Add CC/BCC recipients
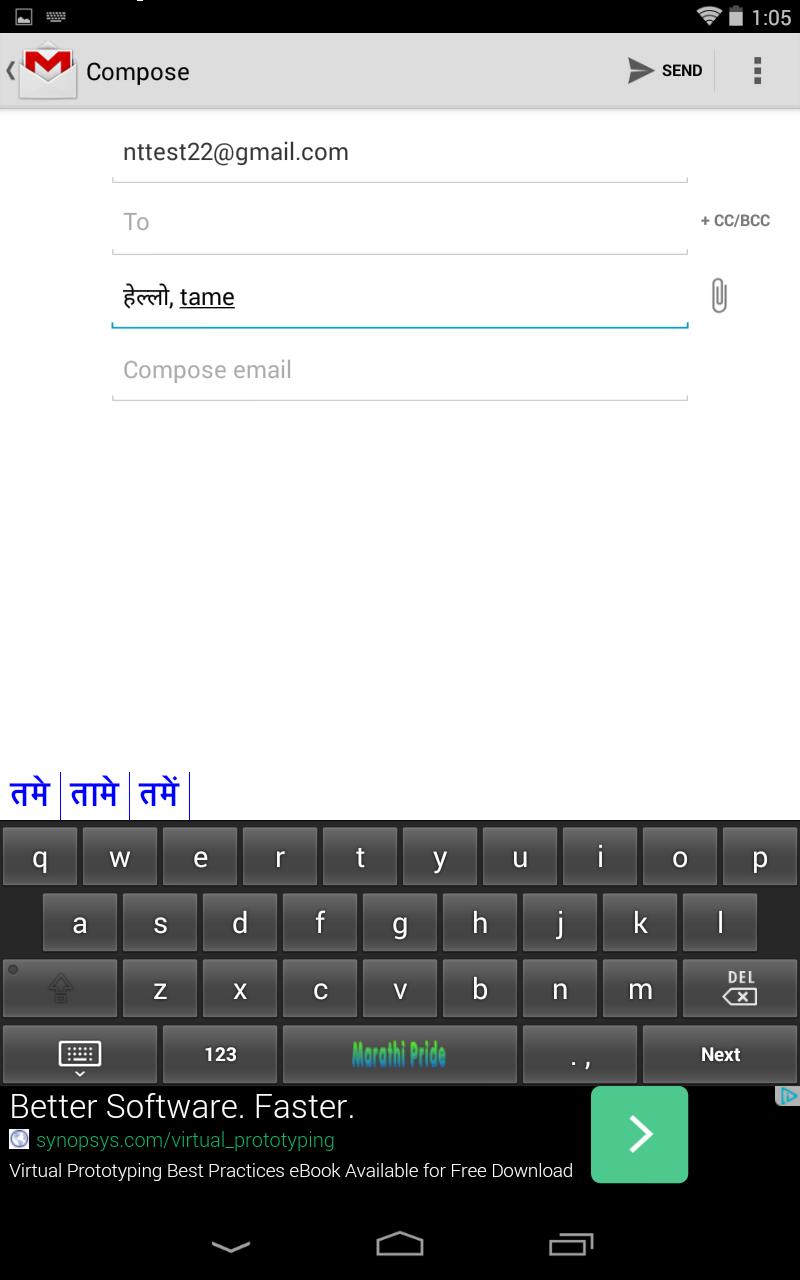800x1280 pixels. pos(735,221)
